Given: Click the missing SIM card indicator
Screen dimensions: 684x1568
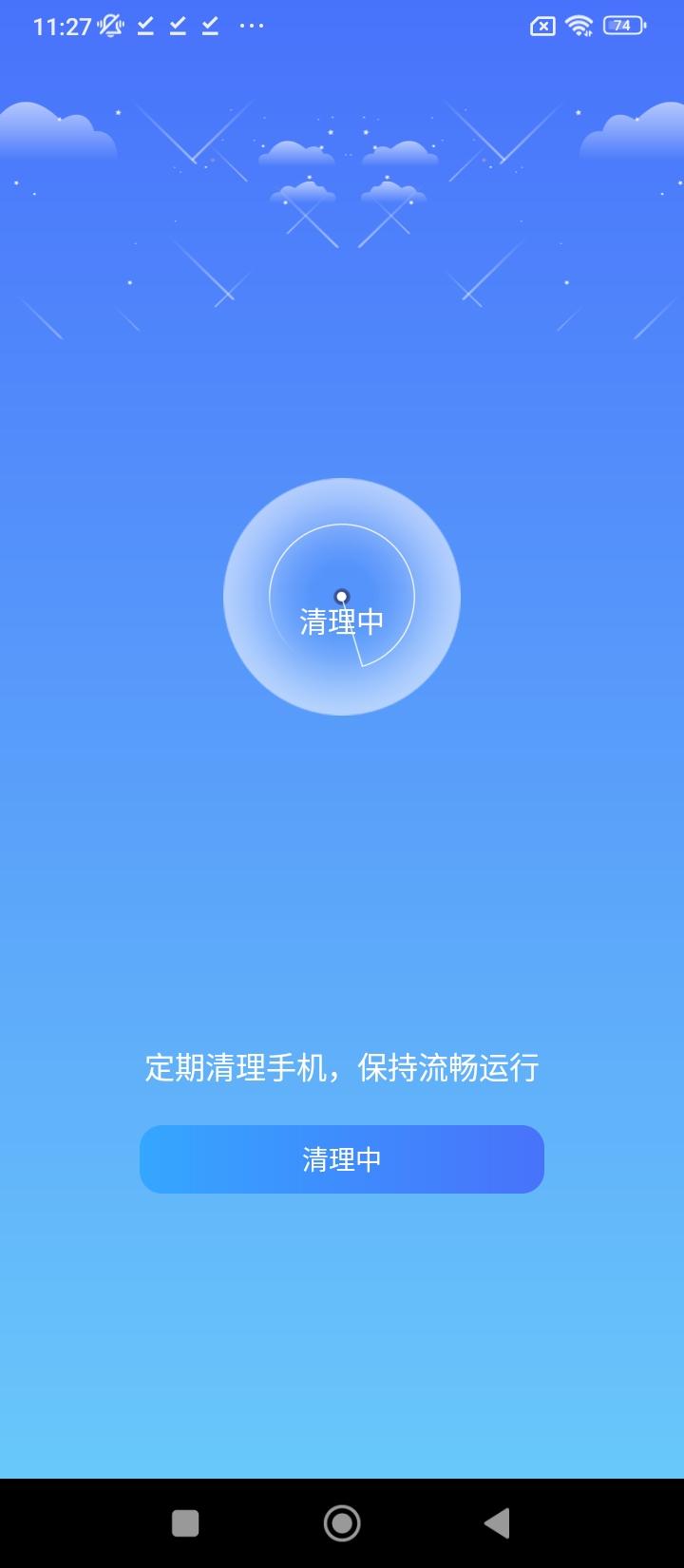Looking at the screenshot, I should [542, 26].
